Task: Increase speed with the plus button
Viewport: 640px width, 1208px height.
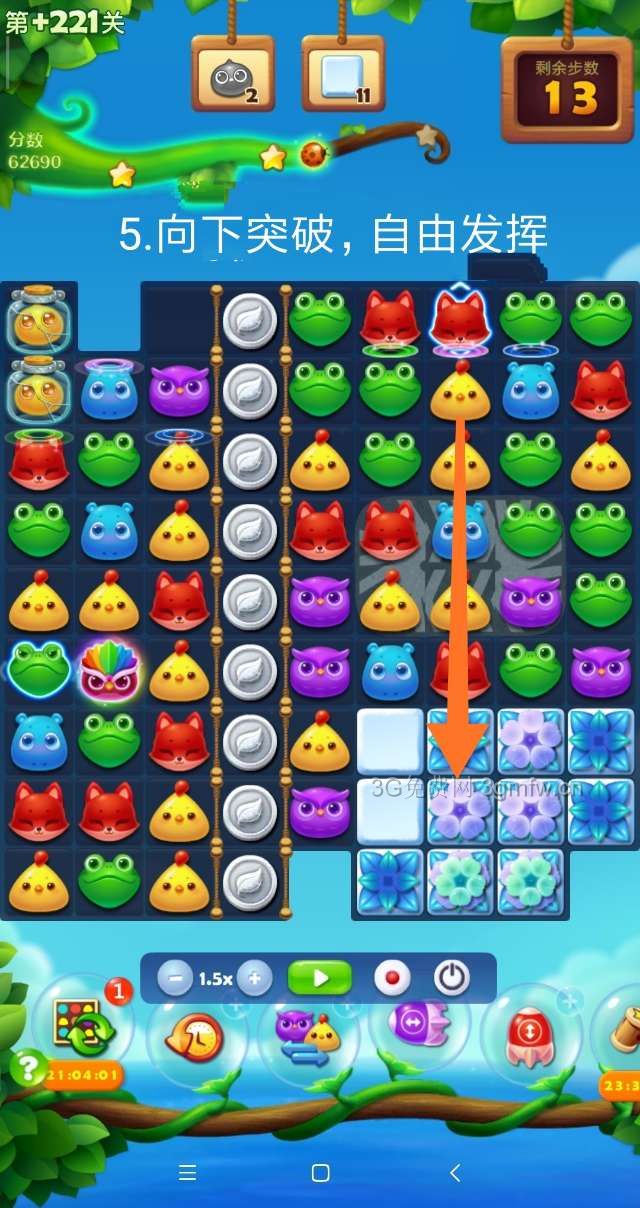Action: [254, 978]
